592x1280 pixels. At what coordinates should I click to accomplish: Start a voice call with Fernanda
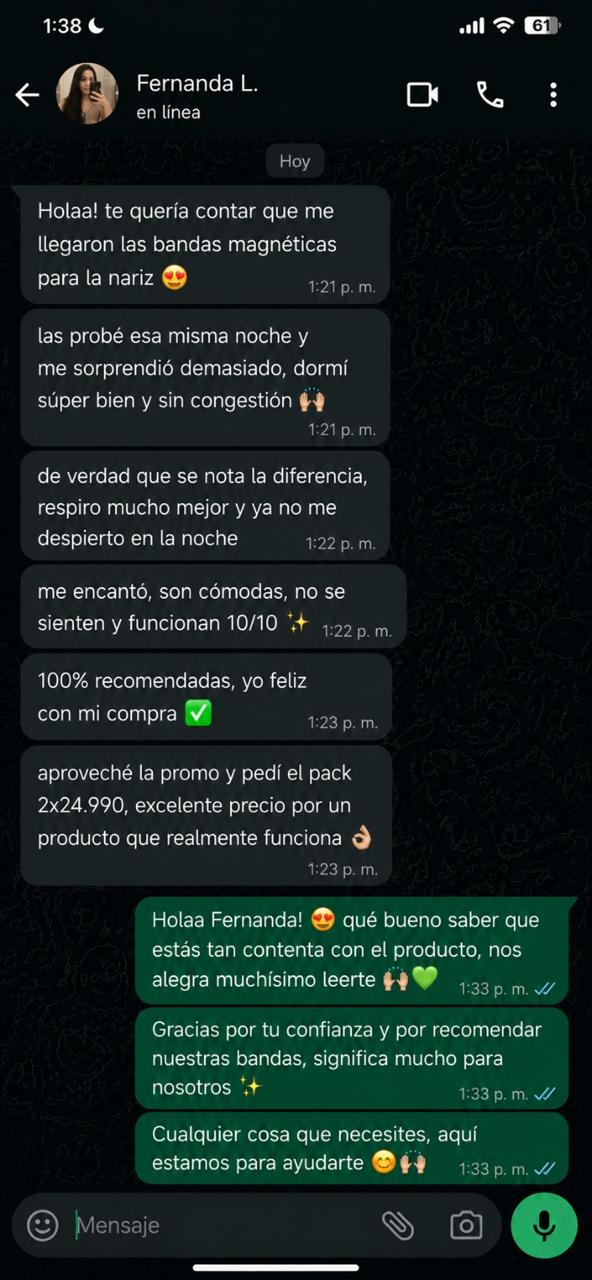tap(490, 95)
